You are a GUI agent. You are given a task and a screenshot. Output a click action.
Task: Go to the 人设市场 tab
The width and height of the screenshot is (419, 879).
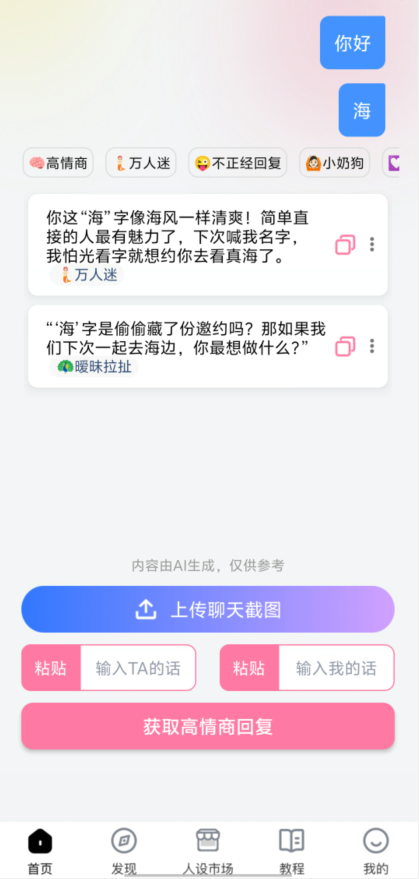click(208, 851)
